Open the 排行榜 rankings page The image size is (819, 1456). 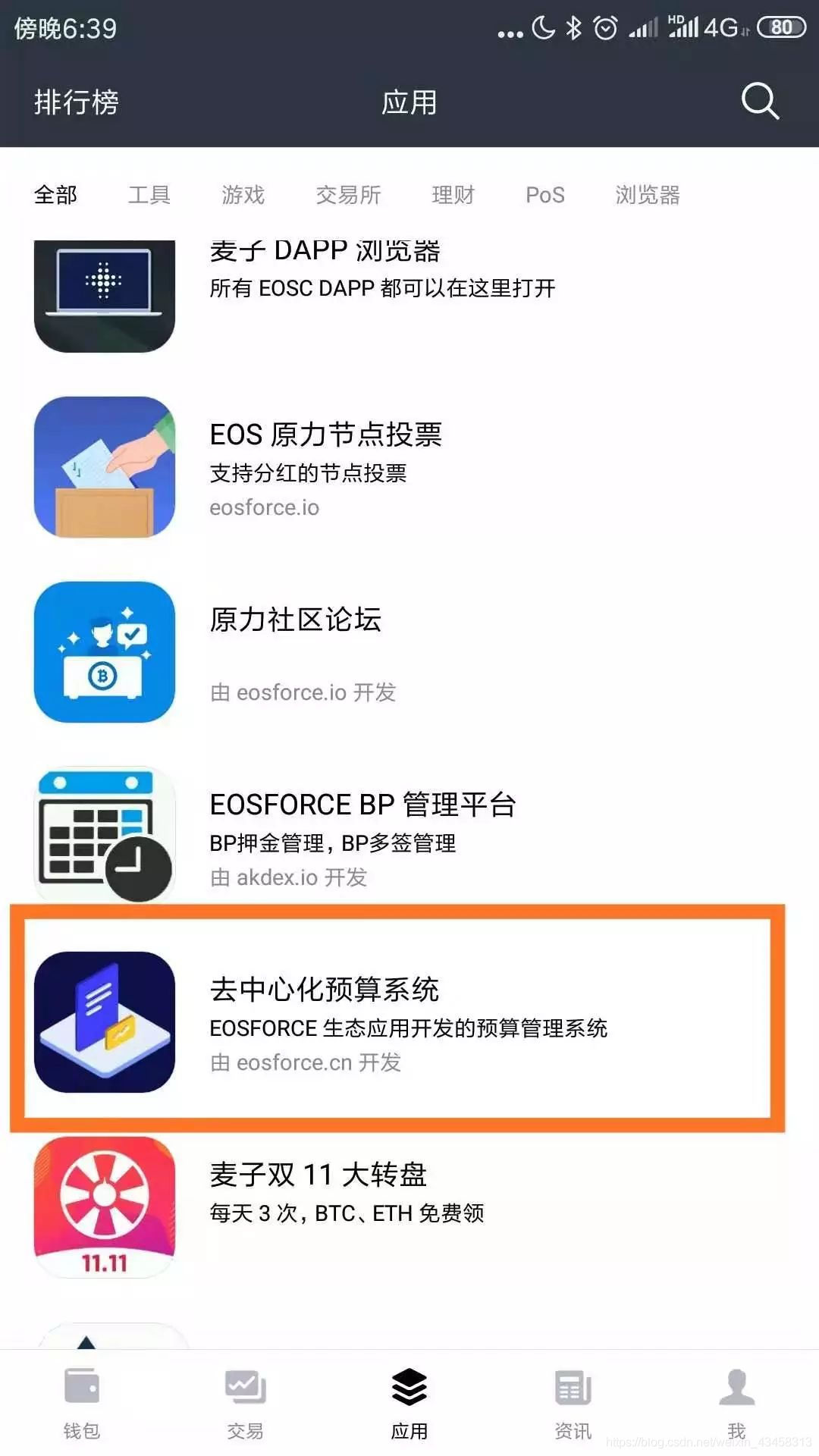pos(77,102)
